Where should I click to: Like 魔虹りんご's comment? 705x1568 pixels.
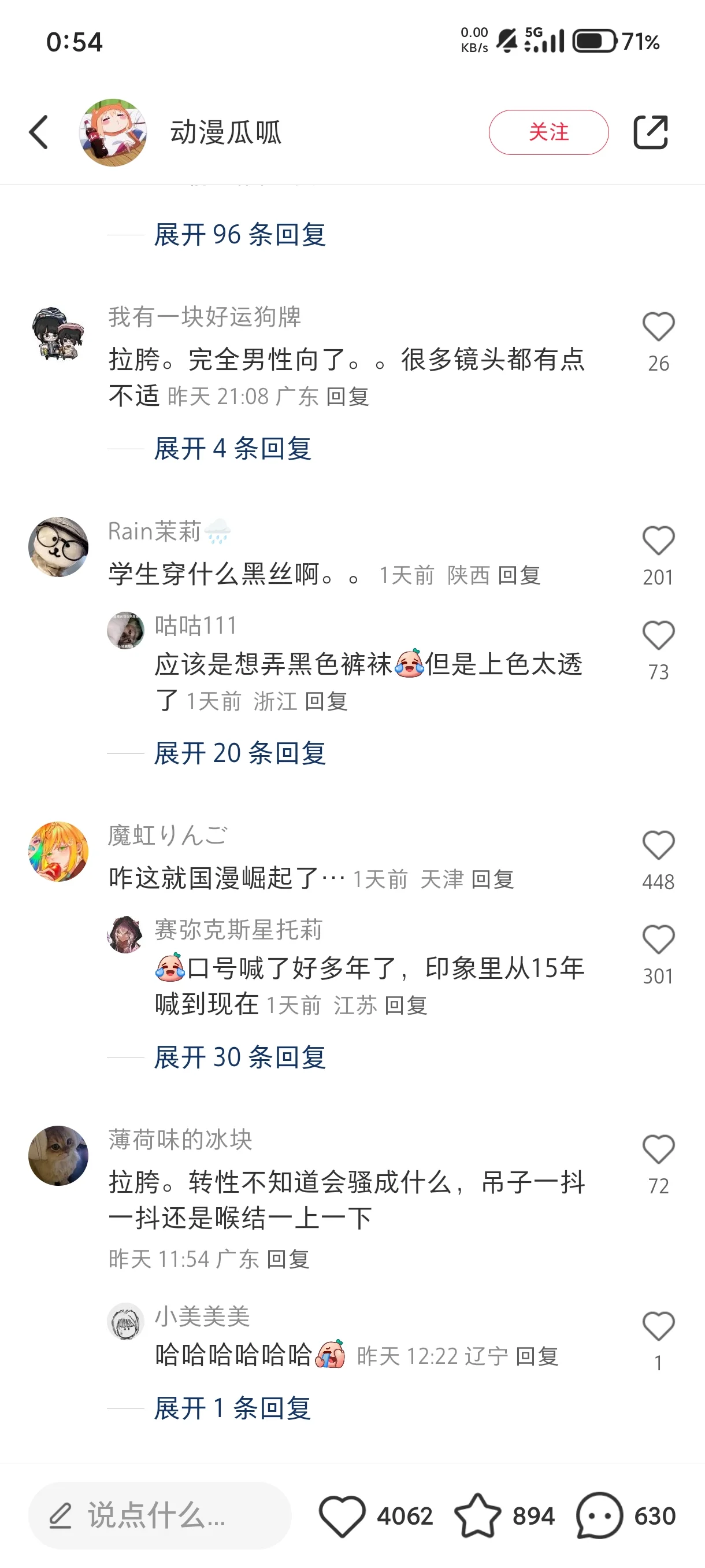658,846
